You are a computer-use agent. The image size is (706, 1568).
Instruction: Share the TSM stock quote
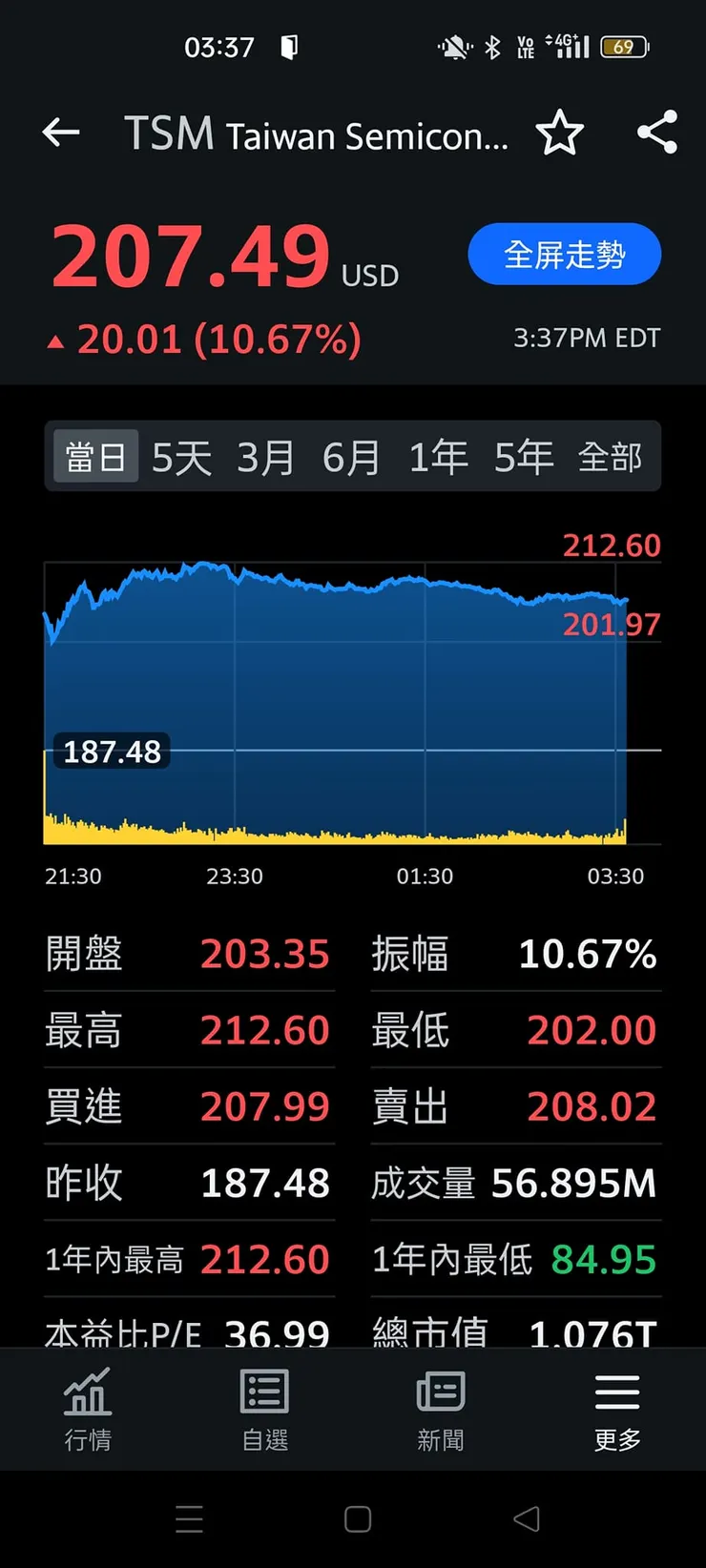655,134
